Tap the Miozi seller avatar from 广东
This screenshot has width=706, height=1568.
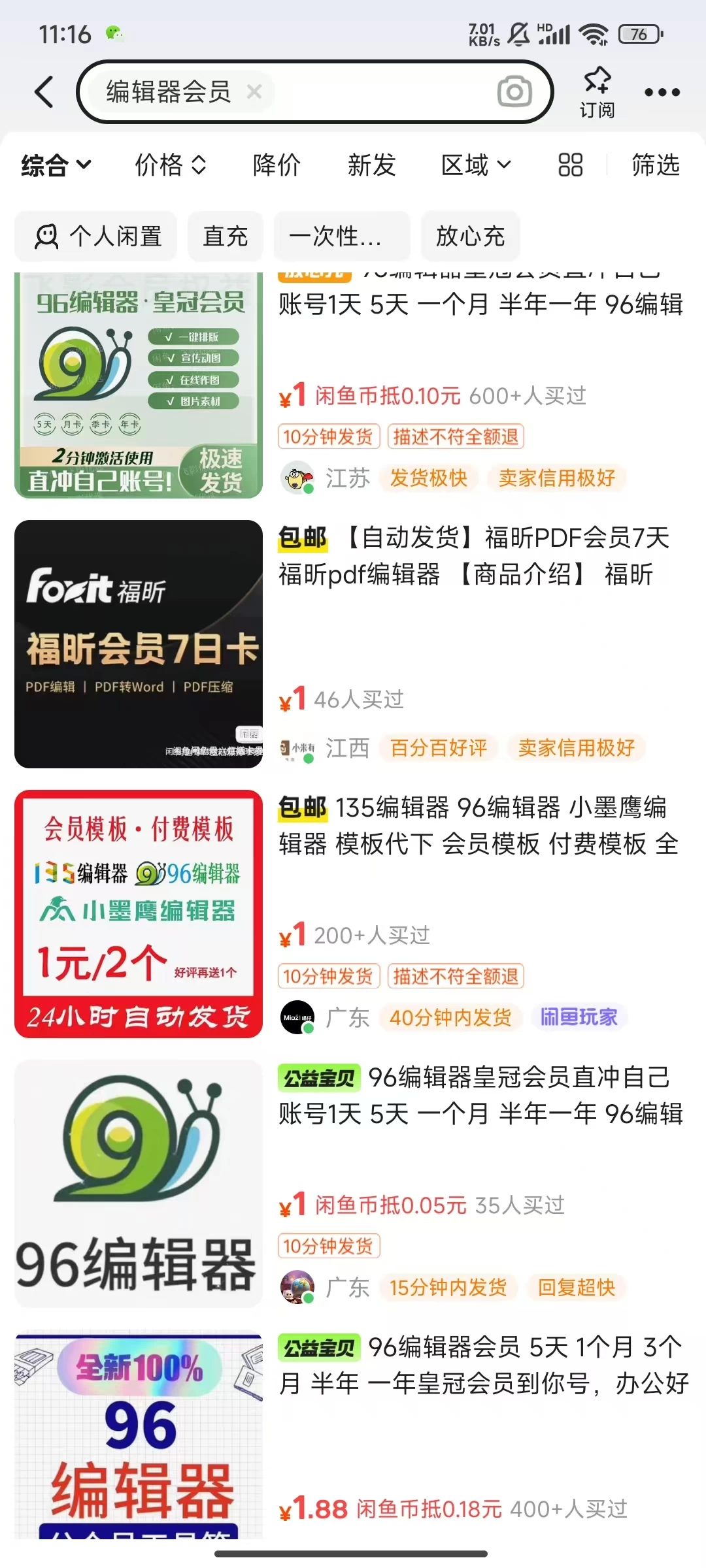point(298,1017)
